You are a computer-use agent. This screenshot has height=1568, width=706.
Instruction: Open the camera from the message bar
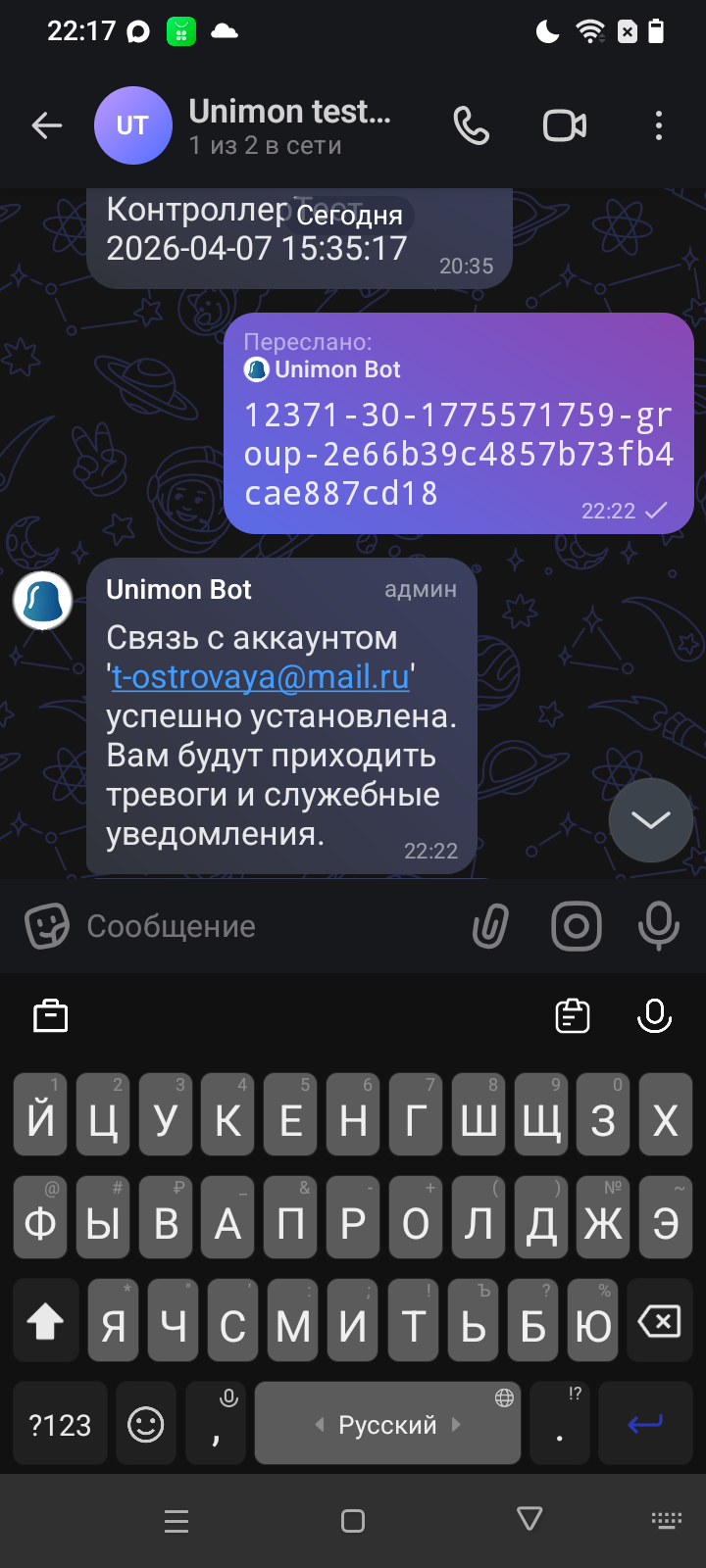pyautogui.click(x=576, y=926)
